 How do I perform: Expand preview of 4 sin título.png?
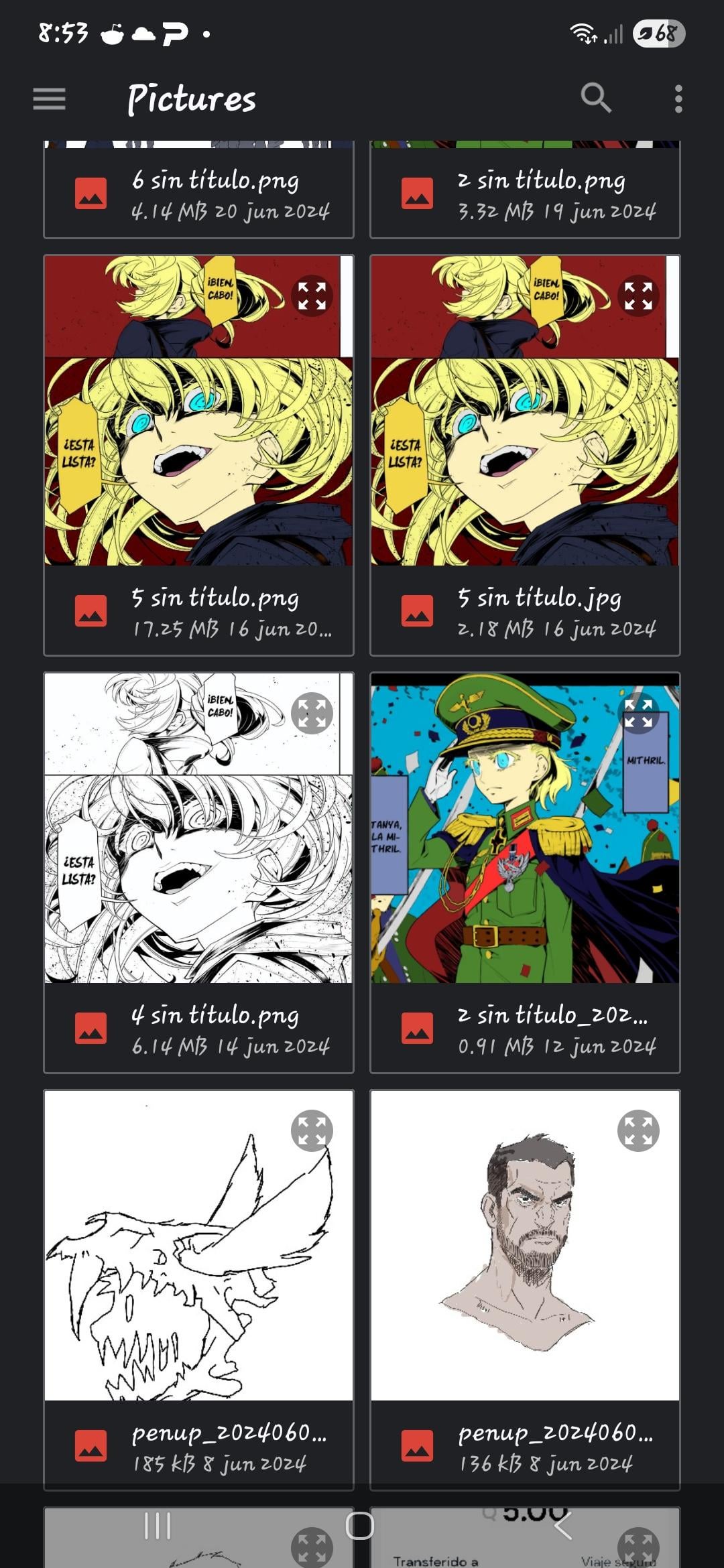coord(312,713)
